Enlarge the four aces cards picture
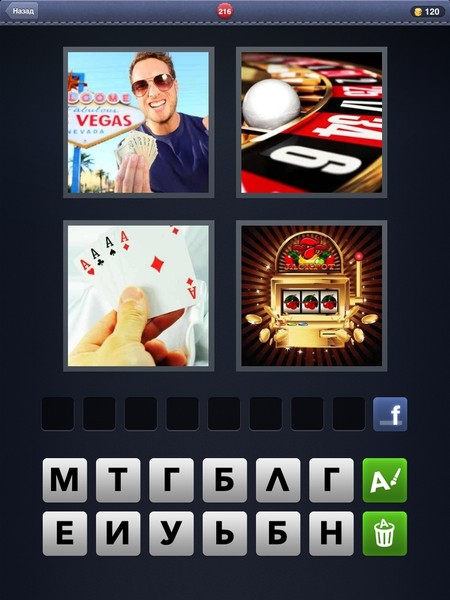Image resolution: width=450 pixels, height=600 pixels. pos(139,295)
